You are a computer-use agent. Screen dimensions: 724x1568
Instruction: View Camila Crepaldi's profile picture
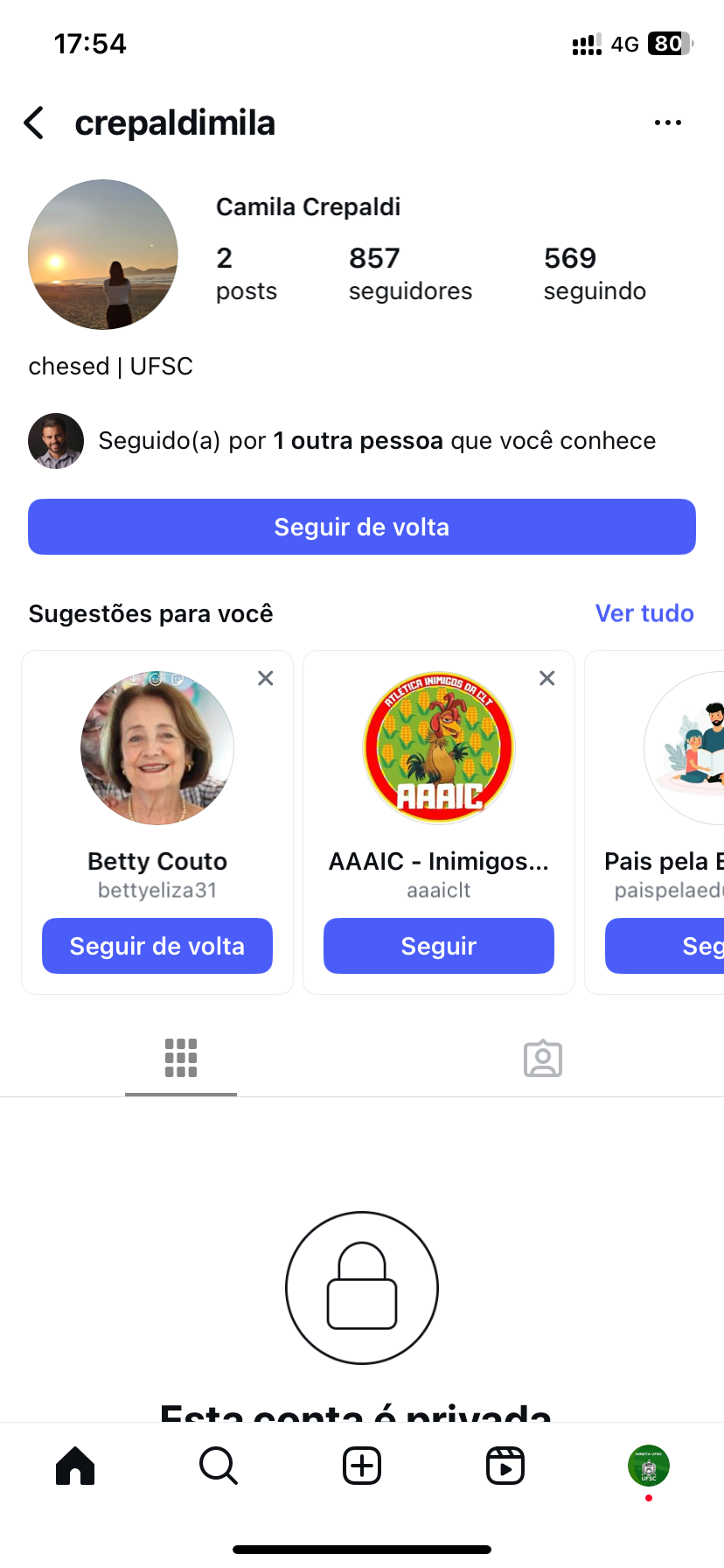coord(103,255)
